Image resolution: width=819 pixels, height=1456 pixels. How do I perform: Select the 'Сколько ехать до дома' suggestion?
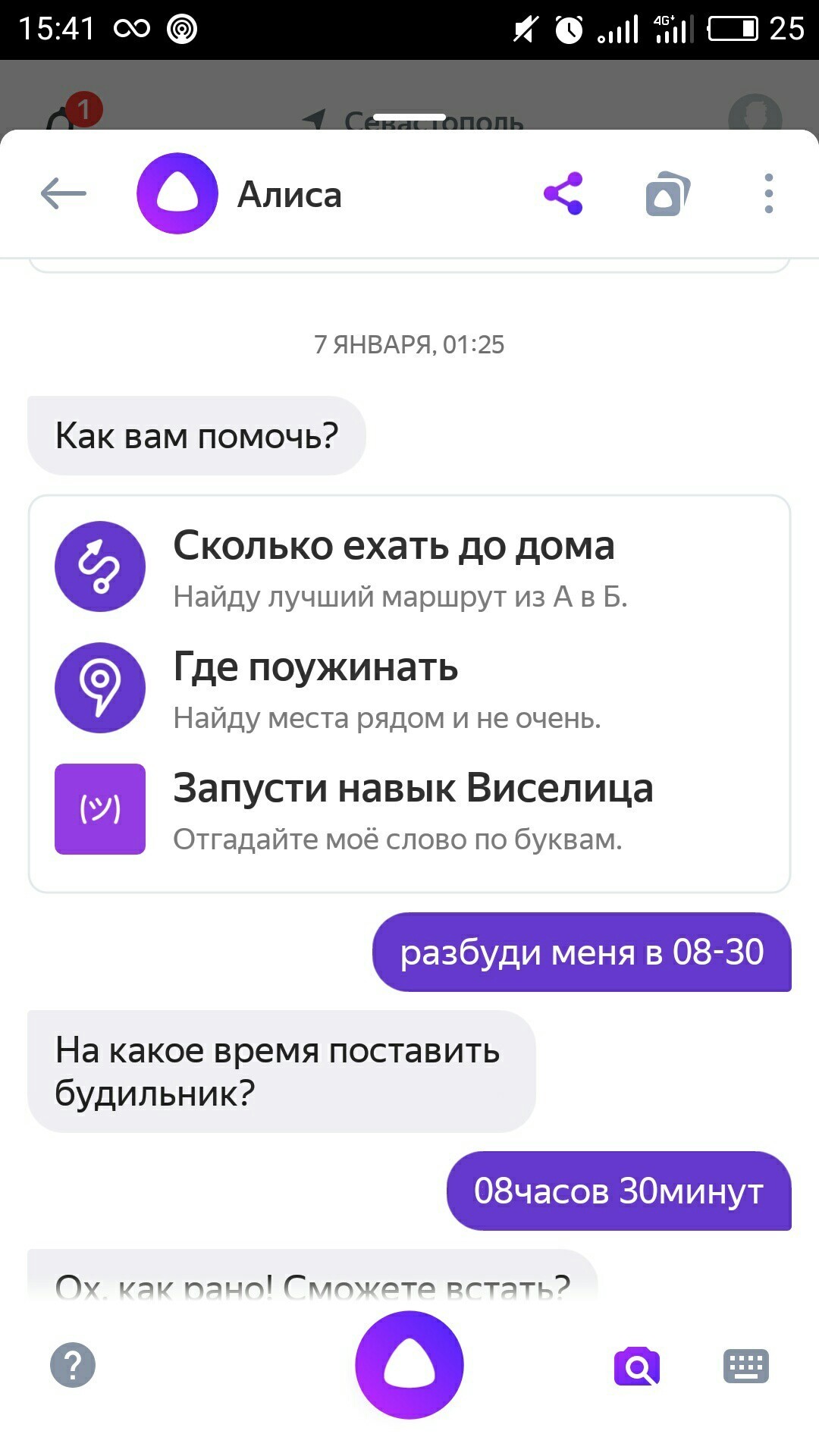coord(394,566)
